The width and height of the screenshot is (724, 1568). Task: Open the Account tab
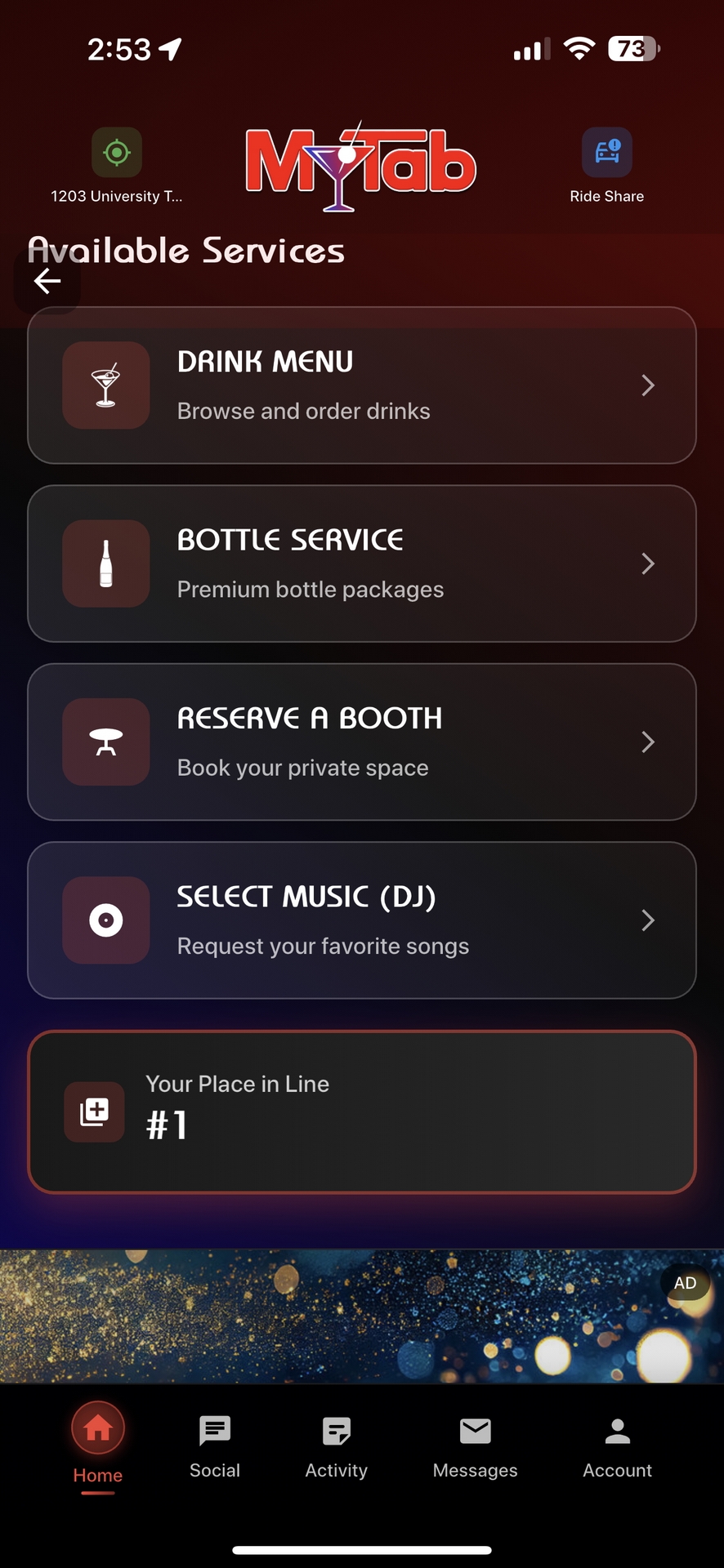618,1447
